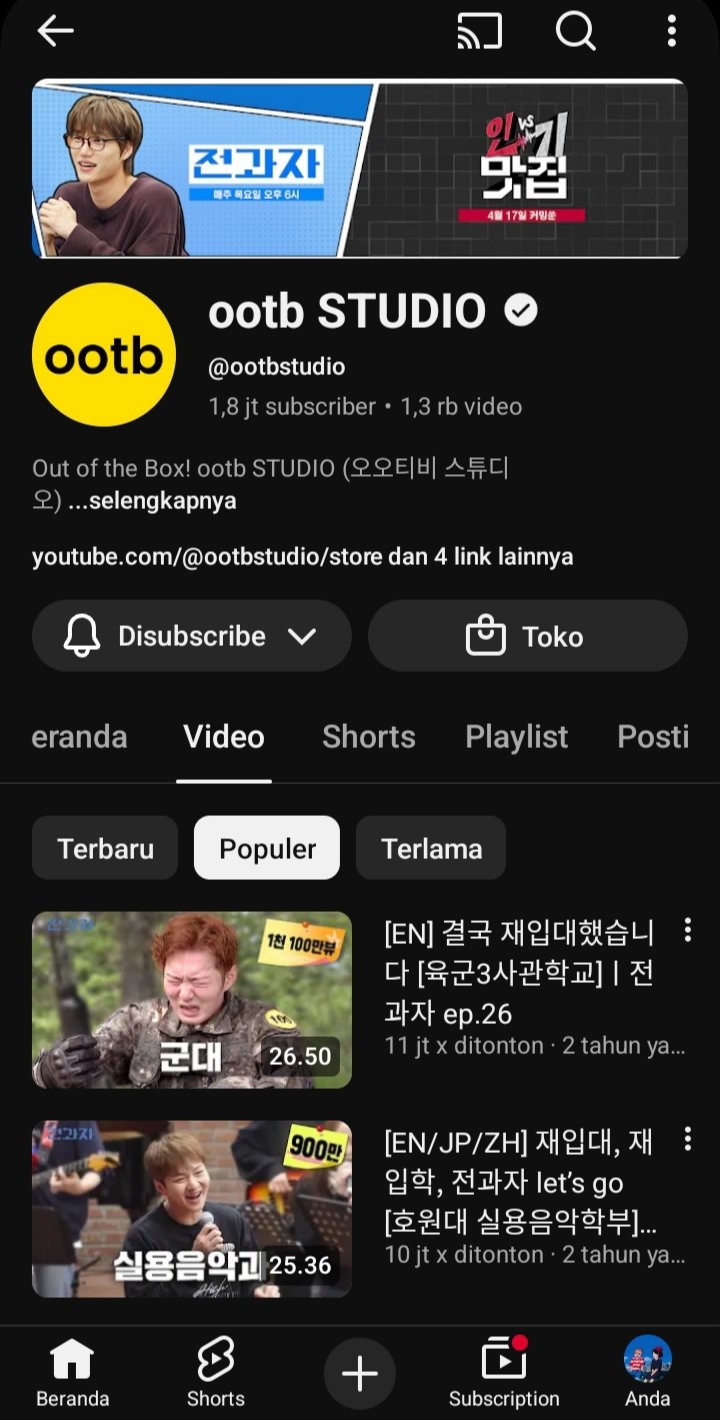Image resolution: width=720 pixels, height=1420 pixels.
Task: Open options for the 전과자 ep.26 video
Action: click(x=687, y=931)
